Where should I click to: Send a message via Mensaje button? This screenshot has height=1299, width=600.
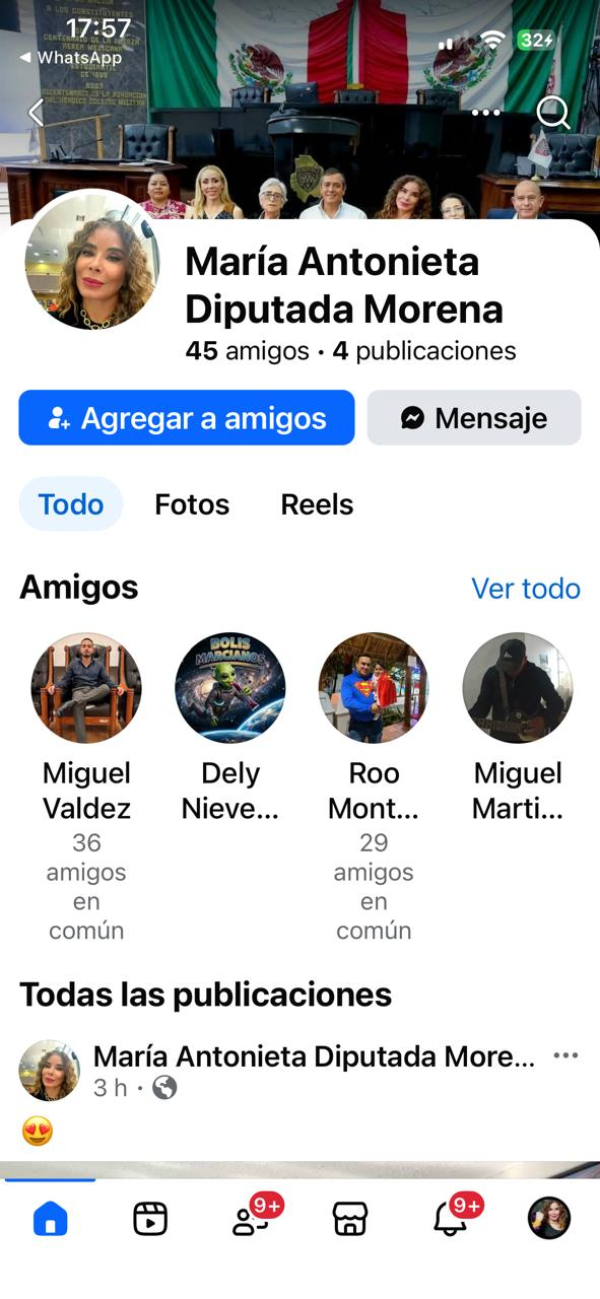pos(474,418)
